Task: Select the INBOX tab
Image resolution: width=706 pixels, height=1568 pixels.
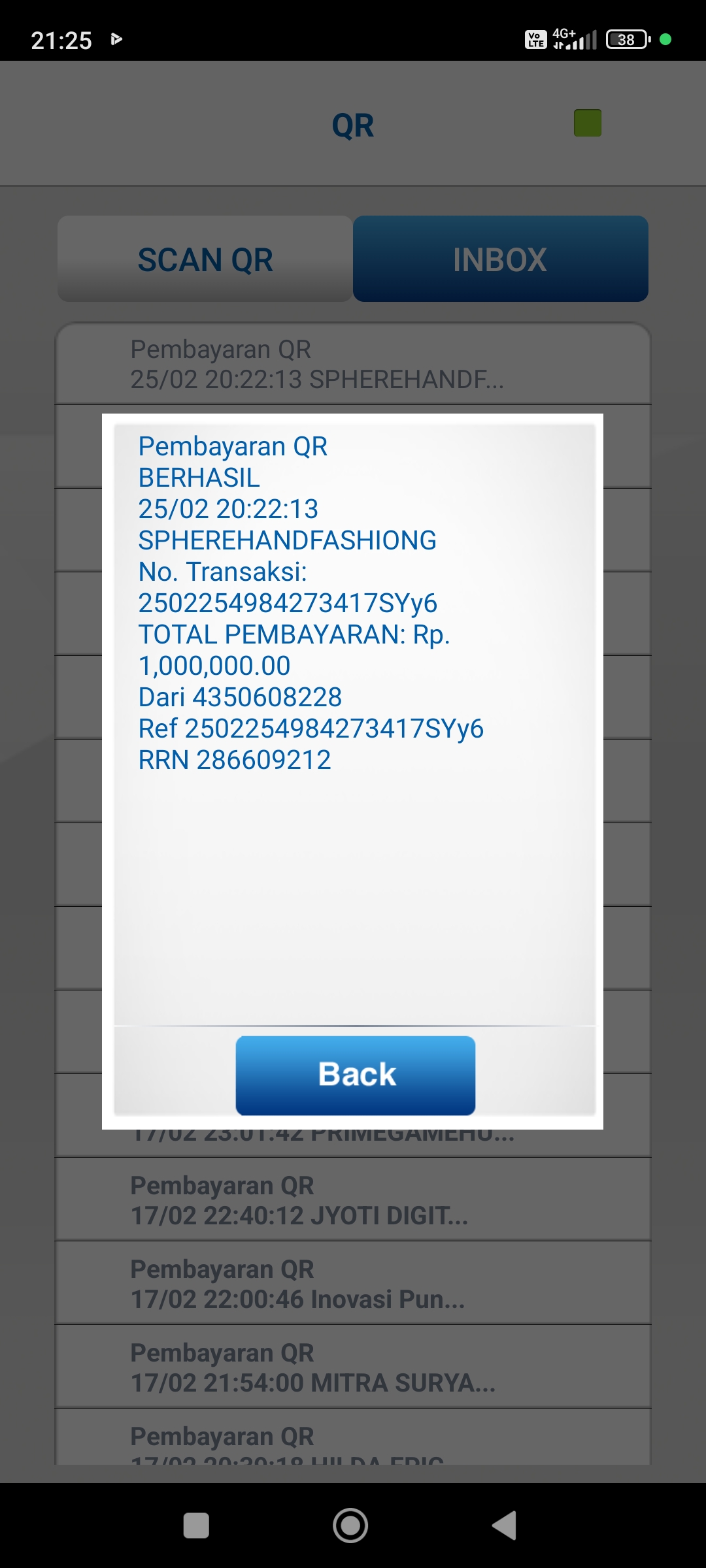Action: (x=500, y=259)
